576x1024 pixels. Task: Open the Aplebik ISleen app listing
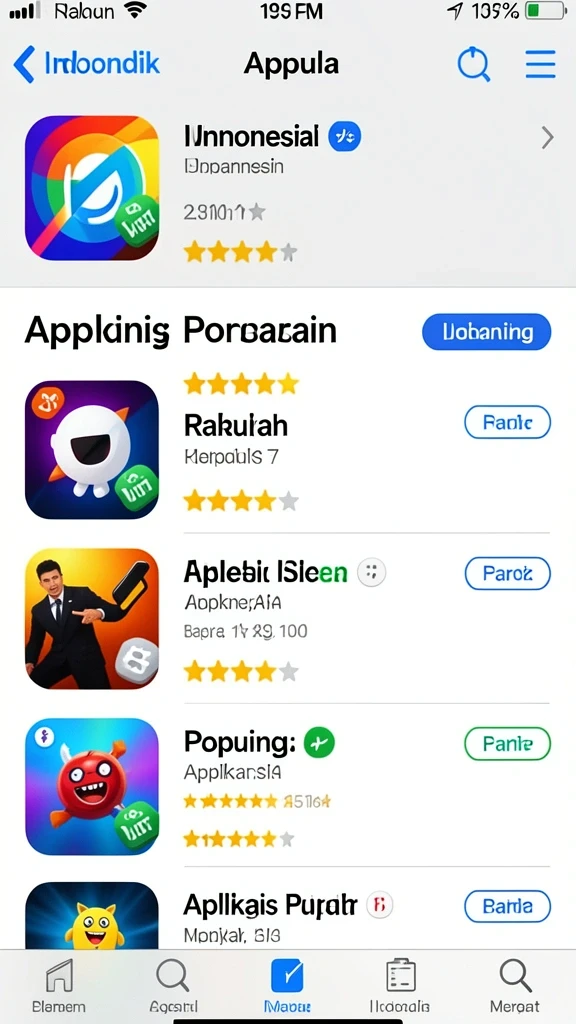click(288, 618)
